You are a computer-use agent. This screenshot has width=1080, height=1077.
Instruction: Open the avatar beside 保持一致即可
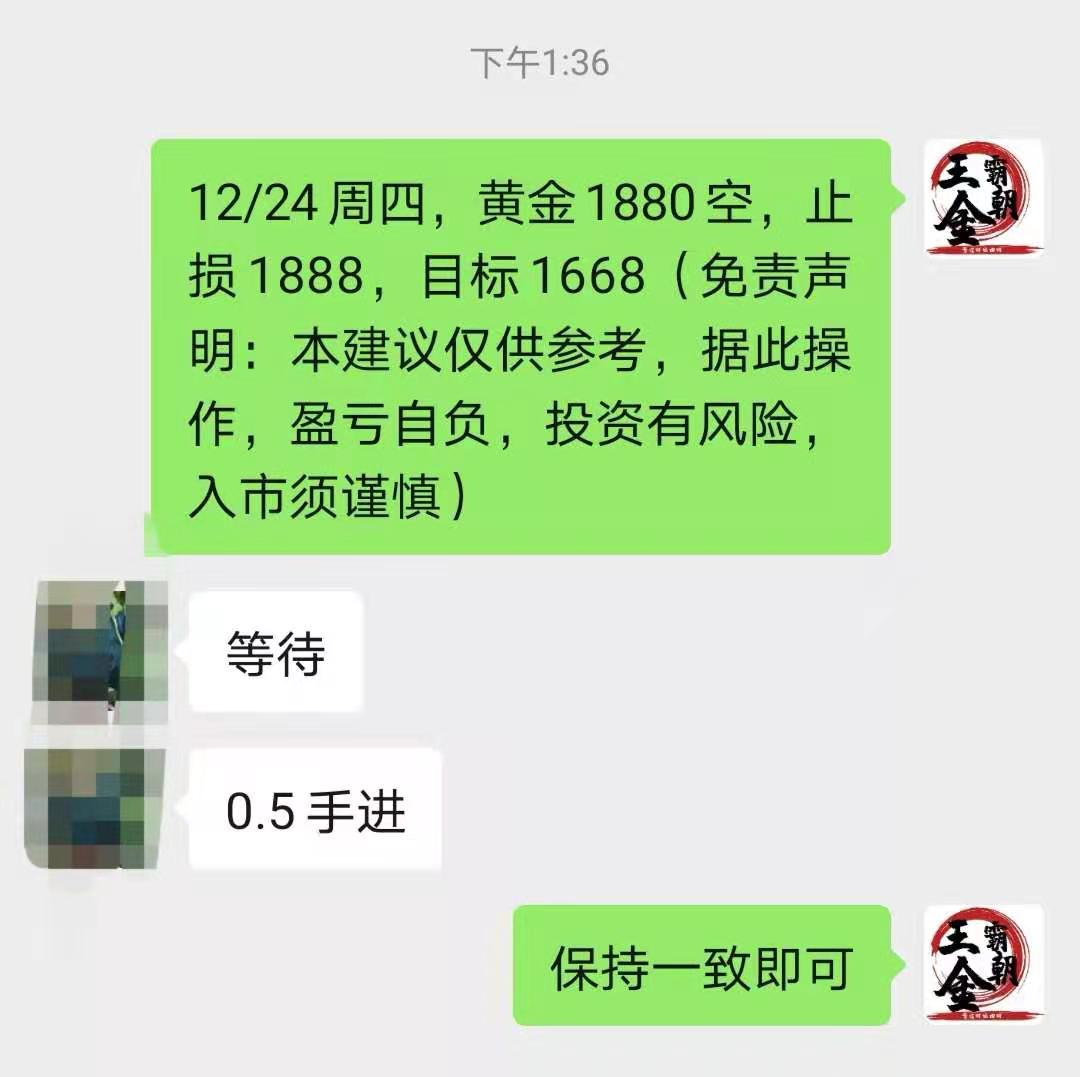[983, 964]
